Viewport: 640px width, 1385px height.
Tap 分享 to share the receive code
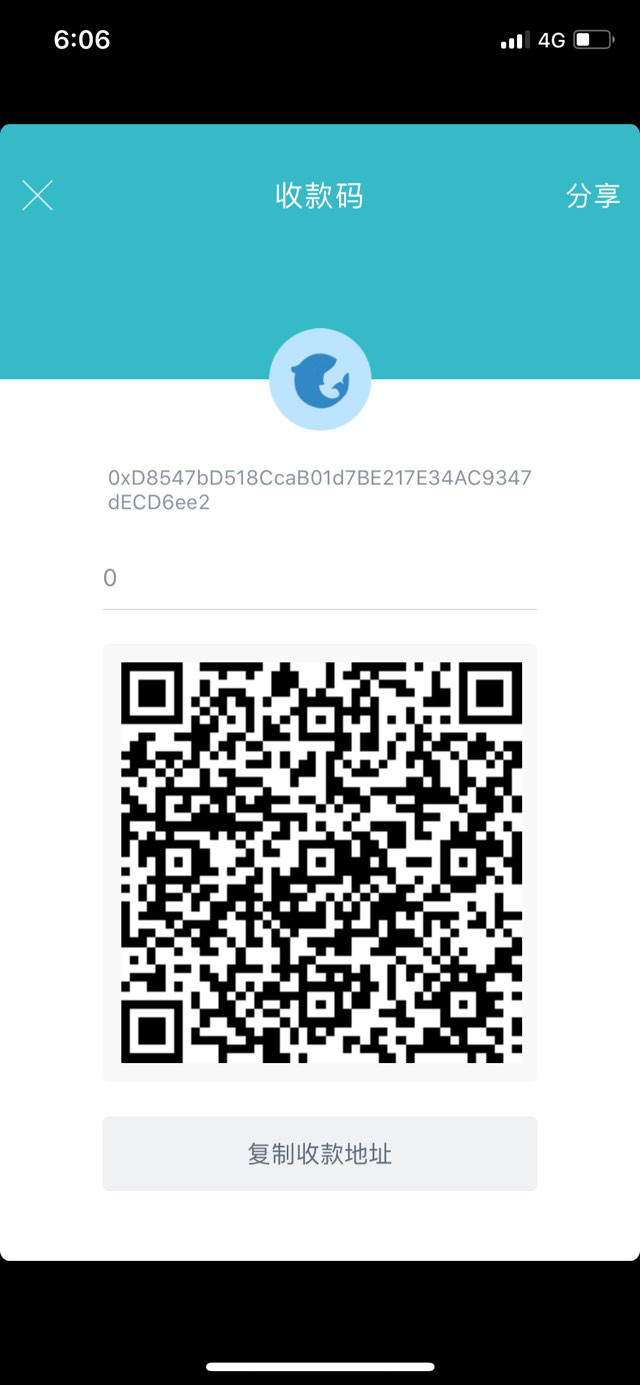pos(593,195)
